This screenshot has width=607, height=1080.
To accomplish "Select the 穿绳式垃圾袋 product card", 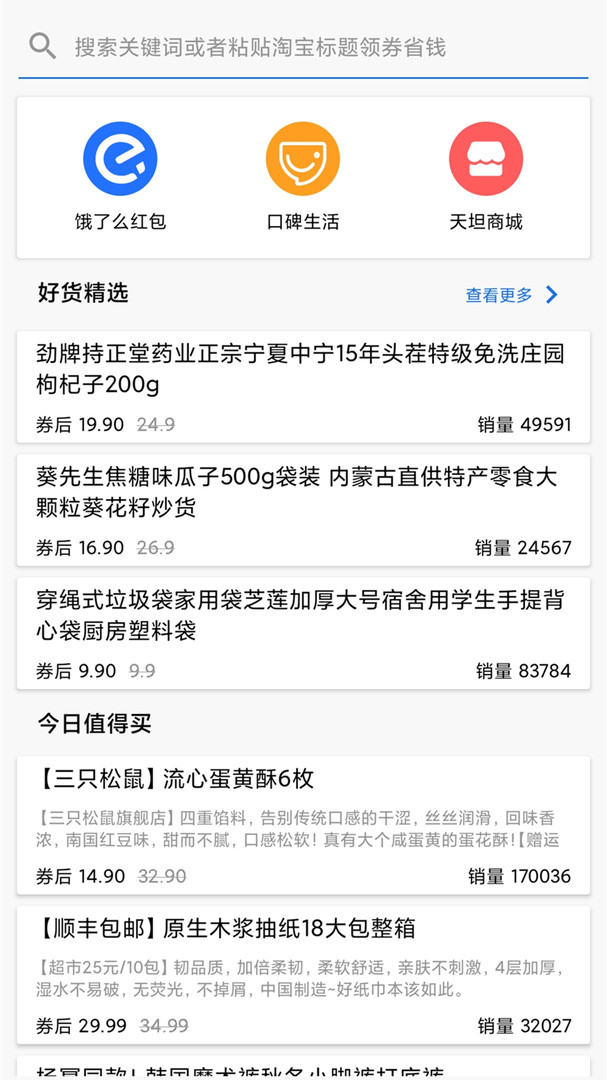I will click(303, 632).
